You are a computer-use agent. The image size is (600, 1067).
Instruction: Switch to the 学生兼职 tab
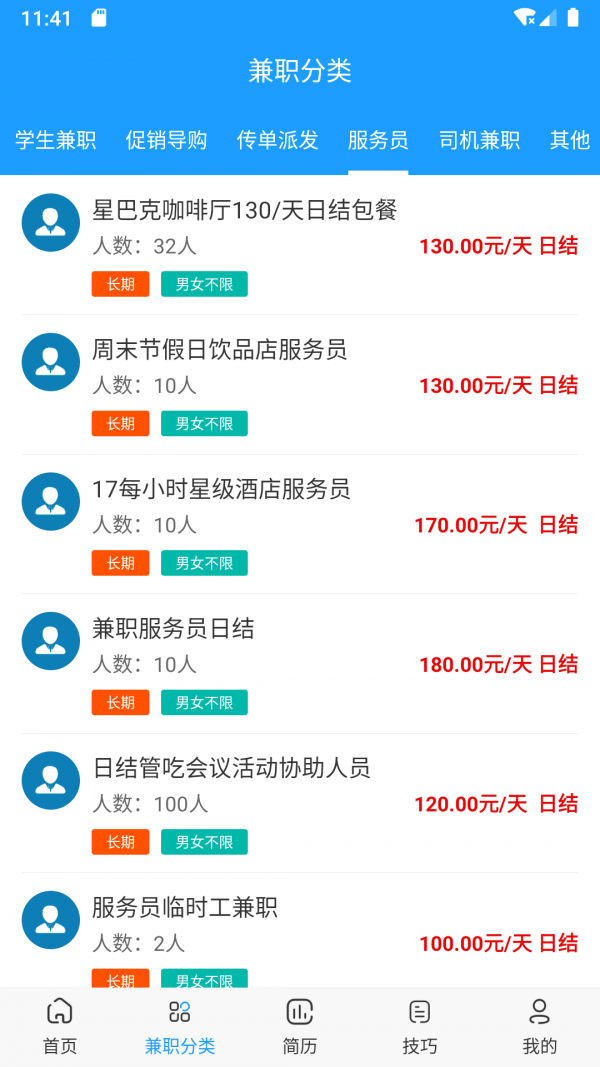pos(56,140)
